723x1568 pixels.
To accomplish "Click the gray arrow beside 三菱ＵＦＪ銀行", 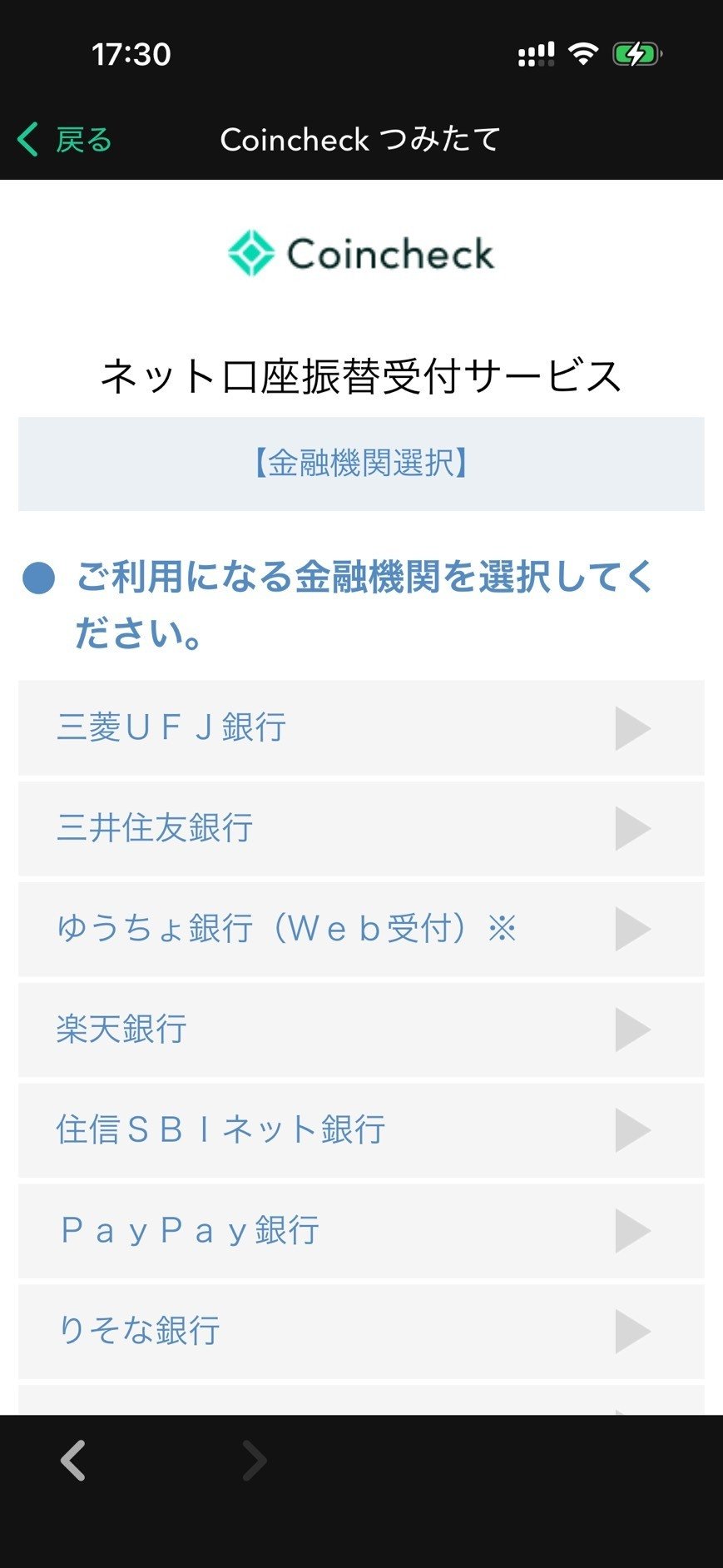I will [633, 727].
